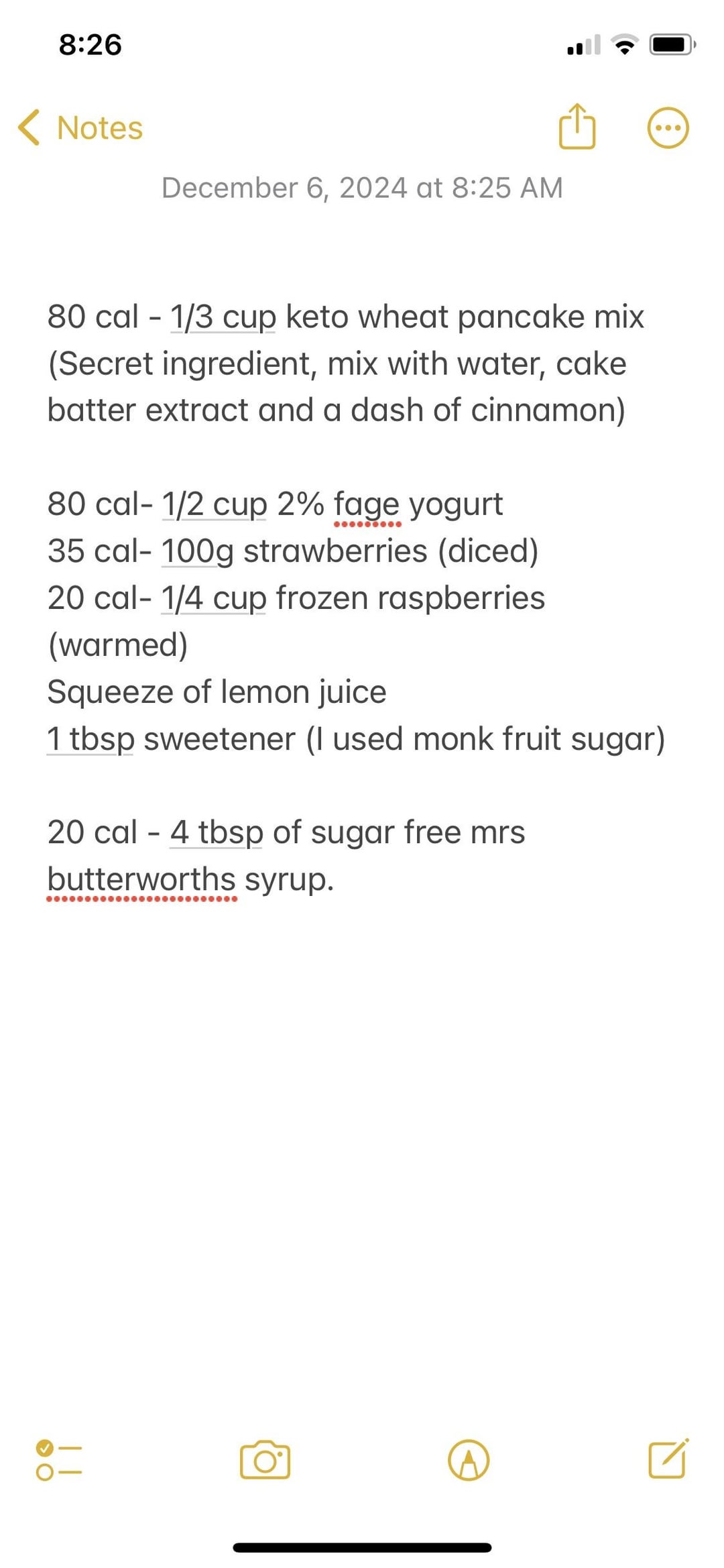This screenshot has height=1568, width=724.
Task: Open the more options menu
Action: point(668,127)
